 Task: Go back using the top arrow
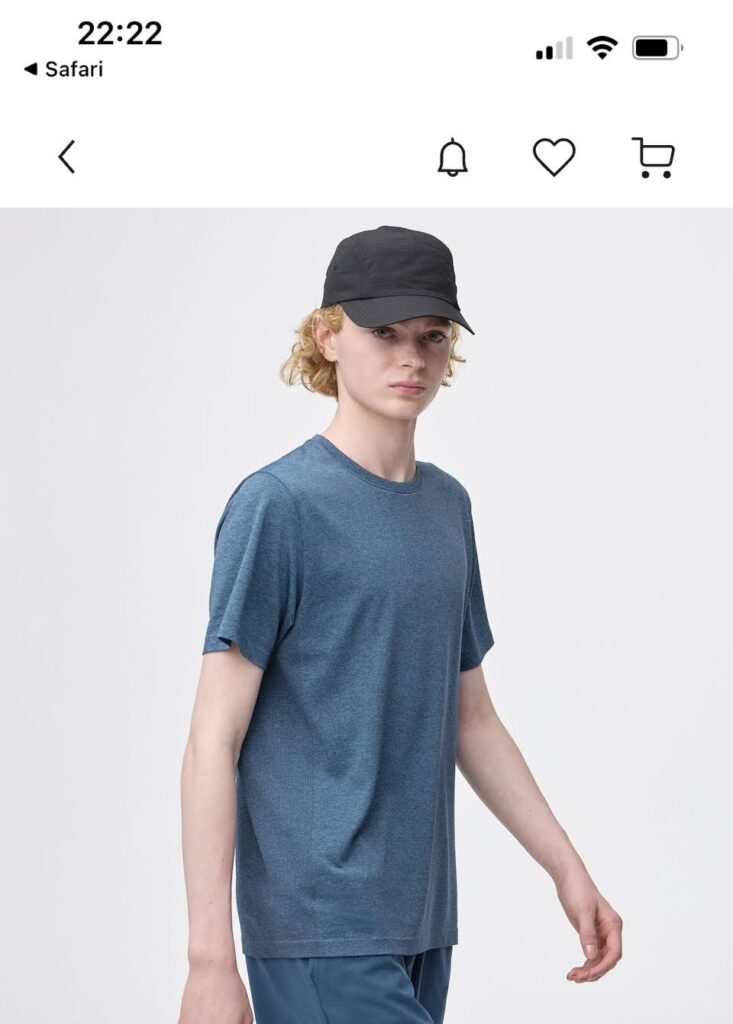[66, 157]
